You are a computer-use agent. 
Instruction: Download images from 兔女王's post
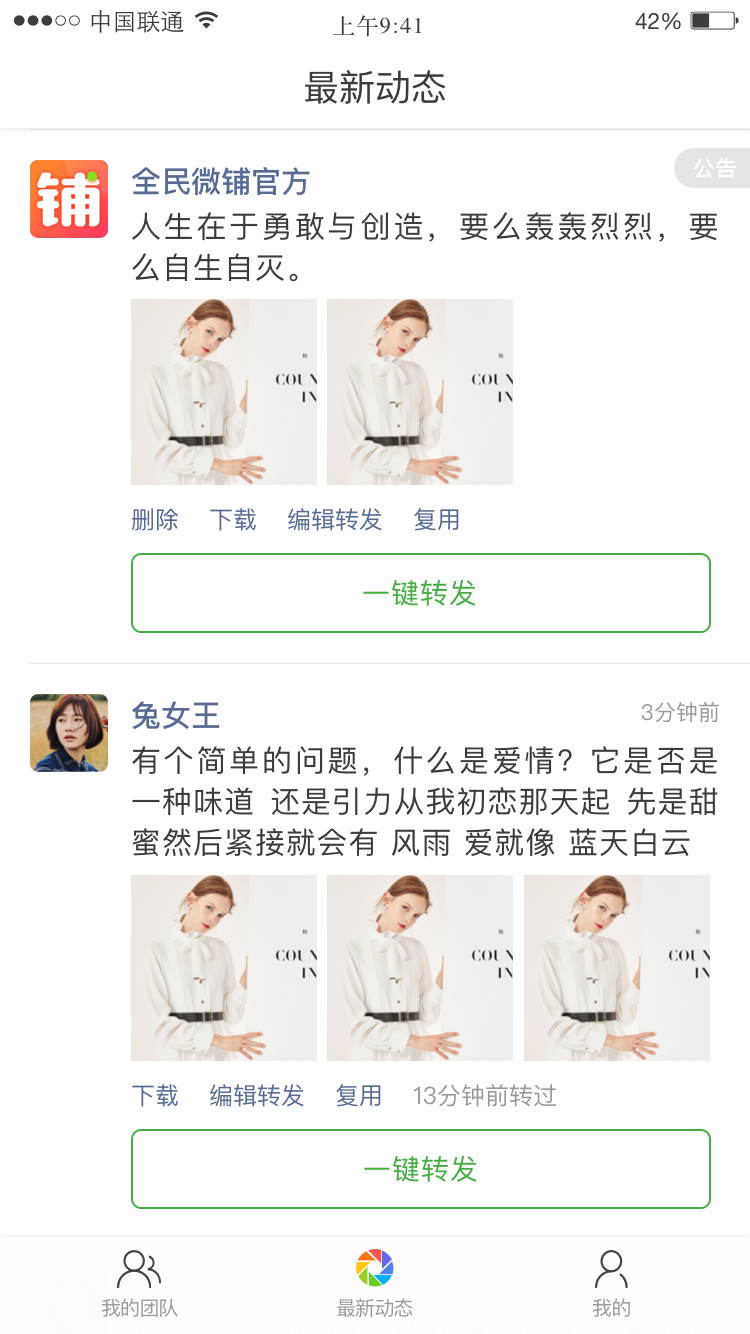pyautogui.click(x=155, y=1096)
